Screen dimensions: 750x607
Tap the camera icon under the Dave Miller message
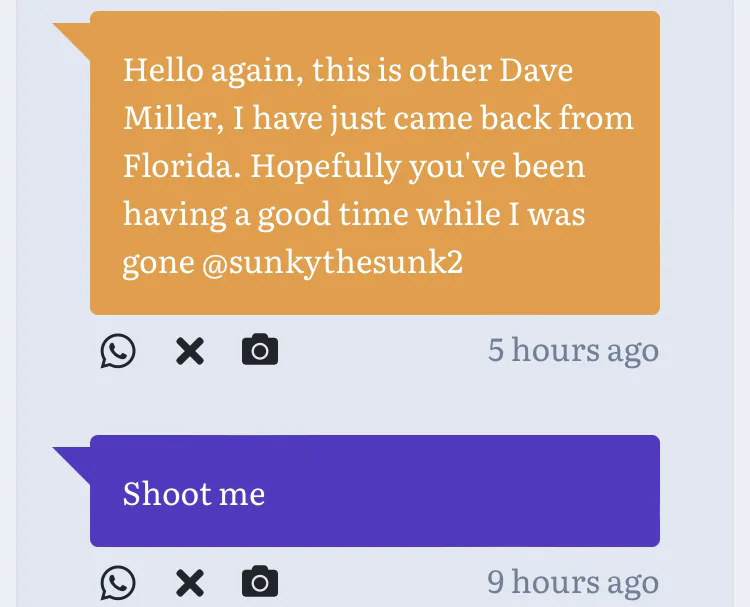(x=260, y=351)
